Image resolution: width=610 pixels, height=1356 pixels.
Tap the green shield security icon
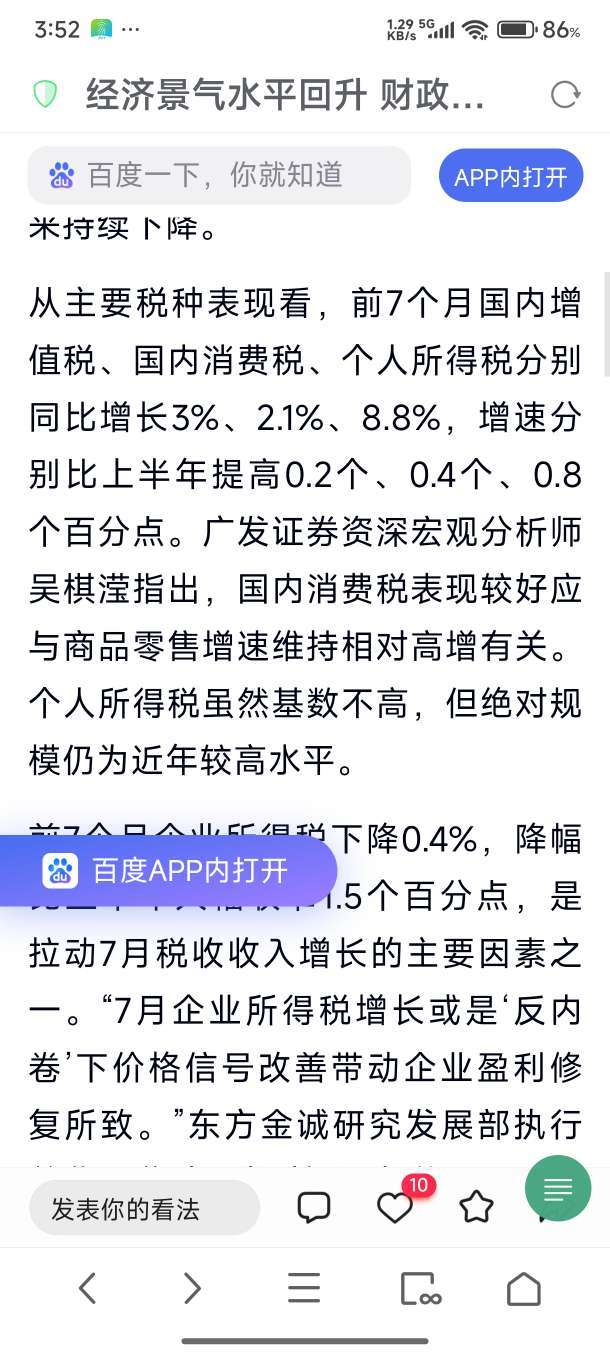pyautogui.click(x=45, y=95)
